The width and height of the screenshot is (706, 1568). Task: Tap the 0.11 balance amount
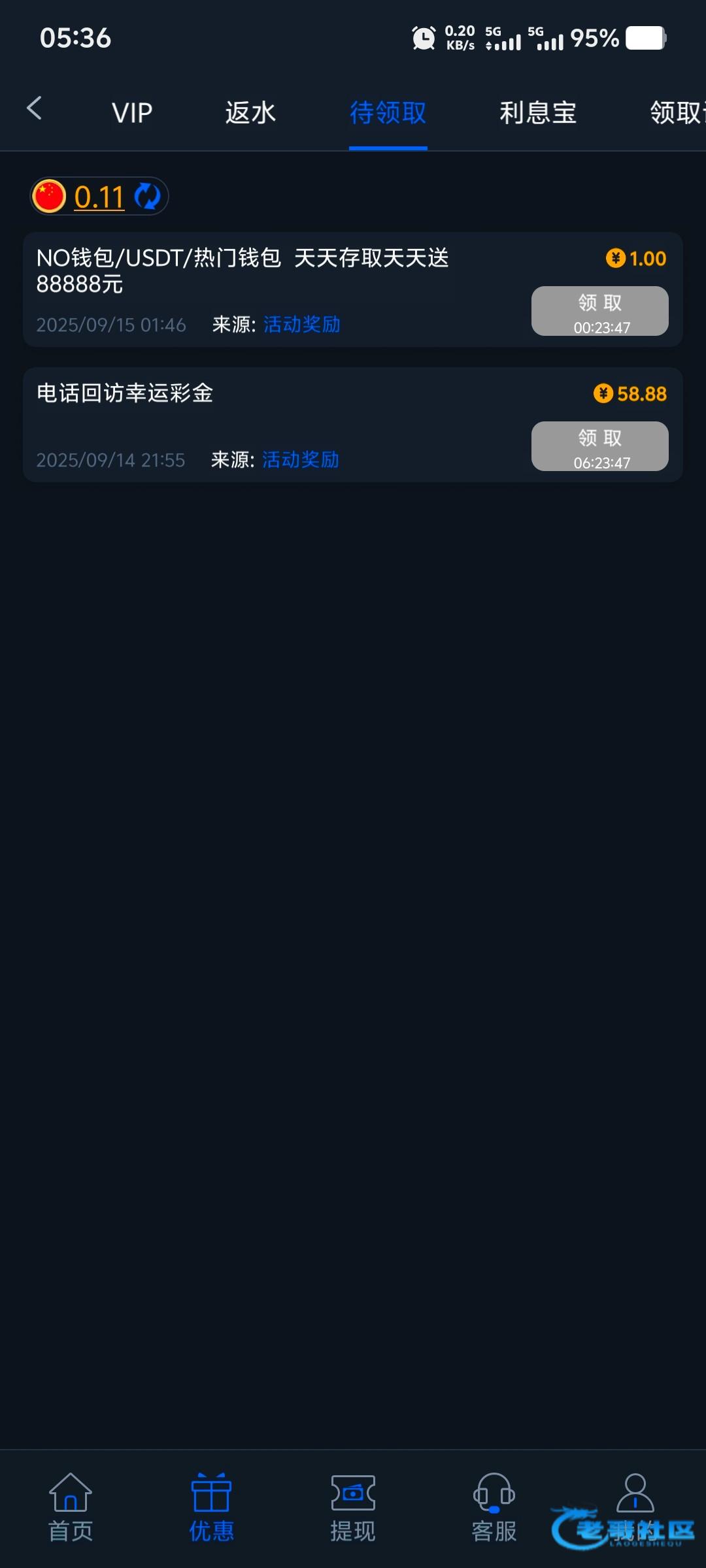[99, 197]
